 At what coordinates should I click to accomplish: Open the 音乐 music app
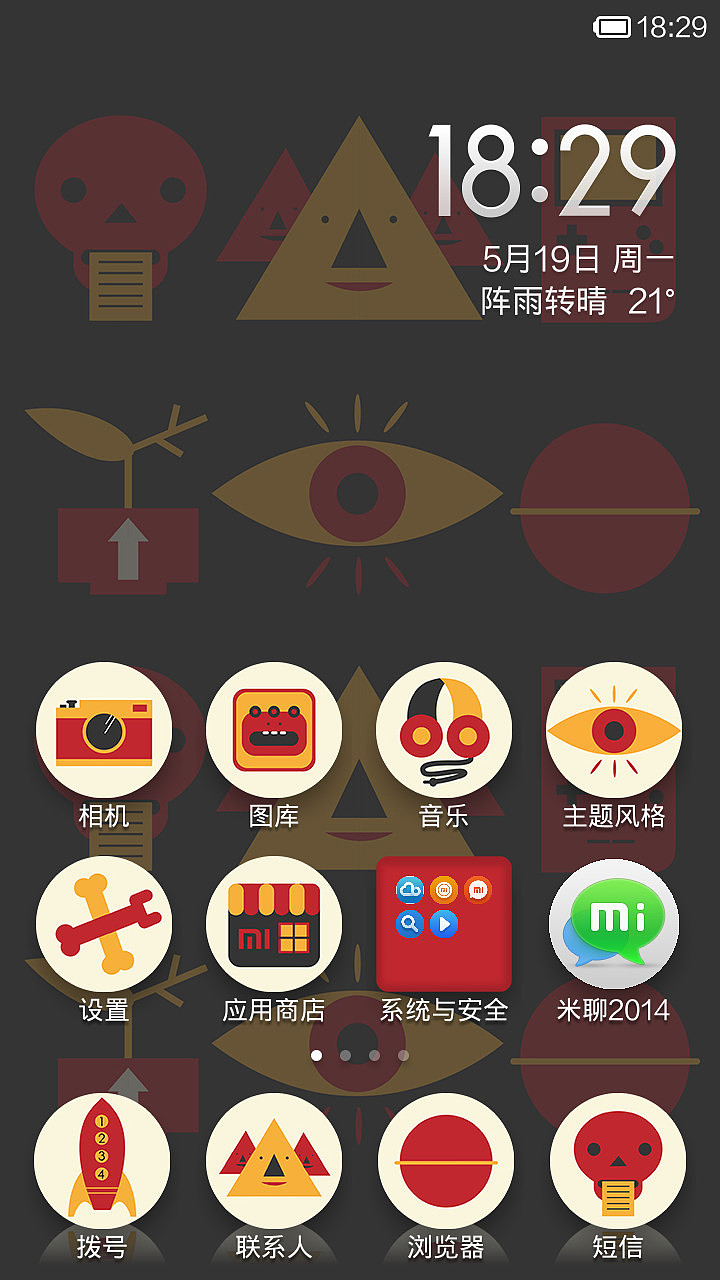[444, 731]
